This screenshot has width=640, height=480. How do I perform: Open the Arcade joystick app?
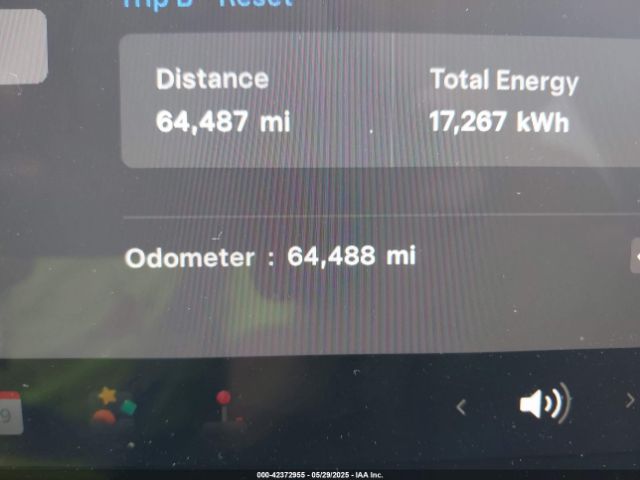[224, 410]
